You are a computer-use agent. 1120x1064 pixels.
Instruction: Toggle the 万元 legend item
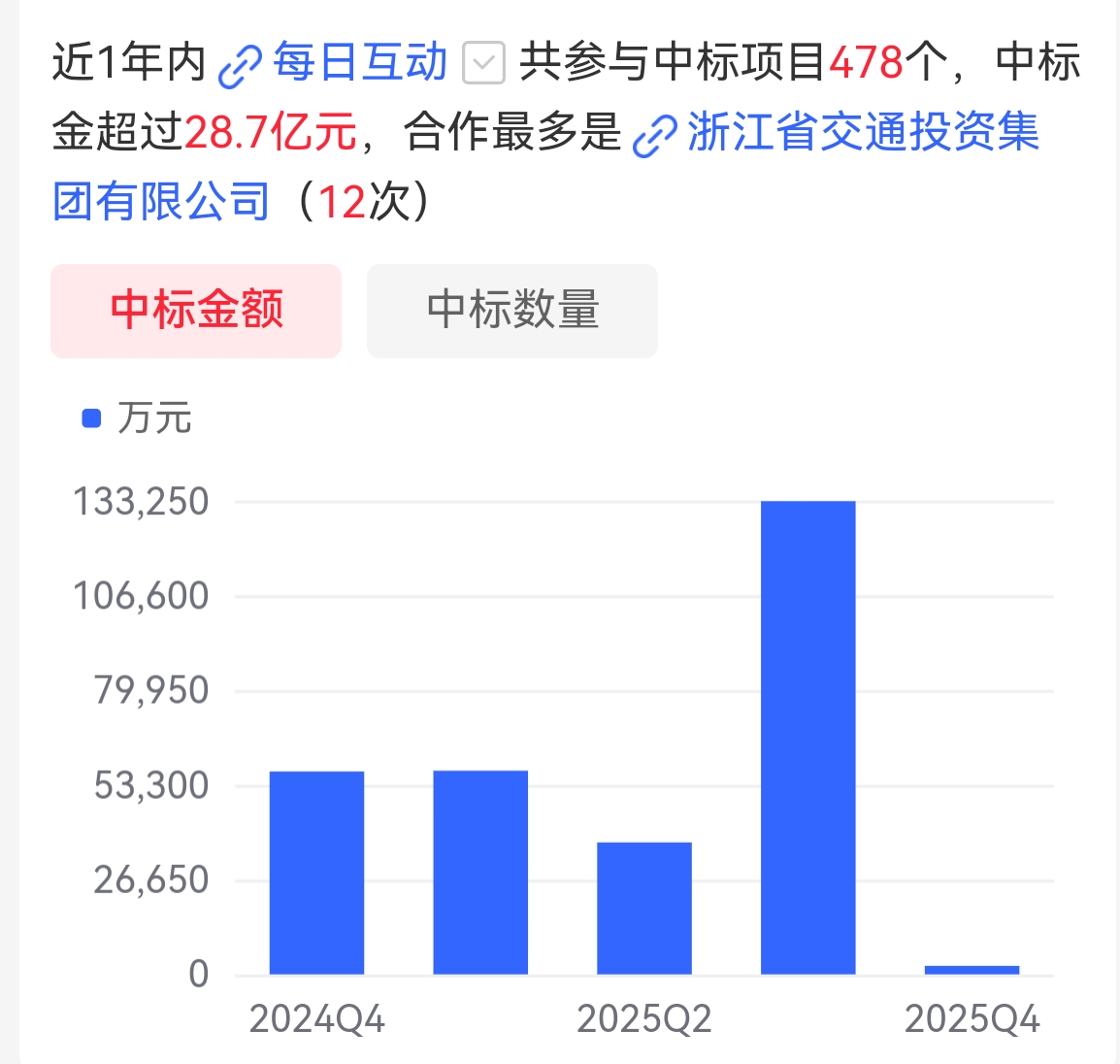(x=137, y=418)
